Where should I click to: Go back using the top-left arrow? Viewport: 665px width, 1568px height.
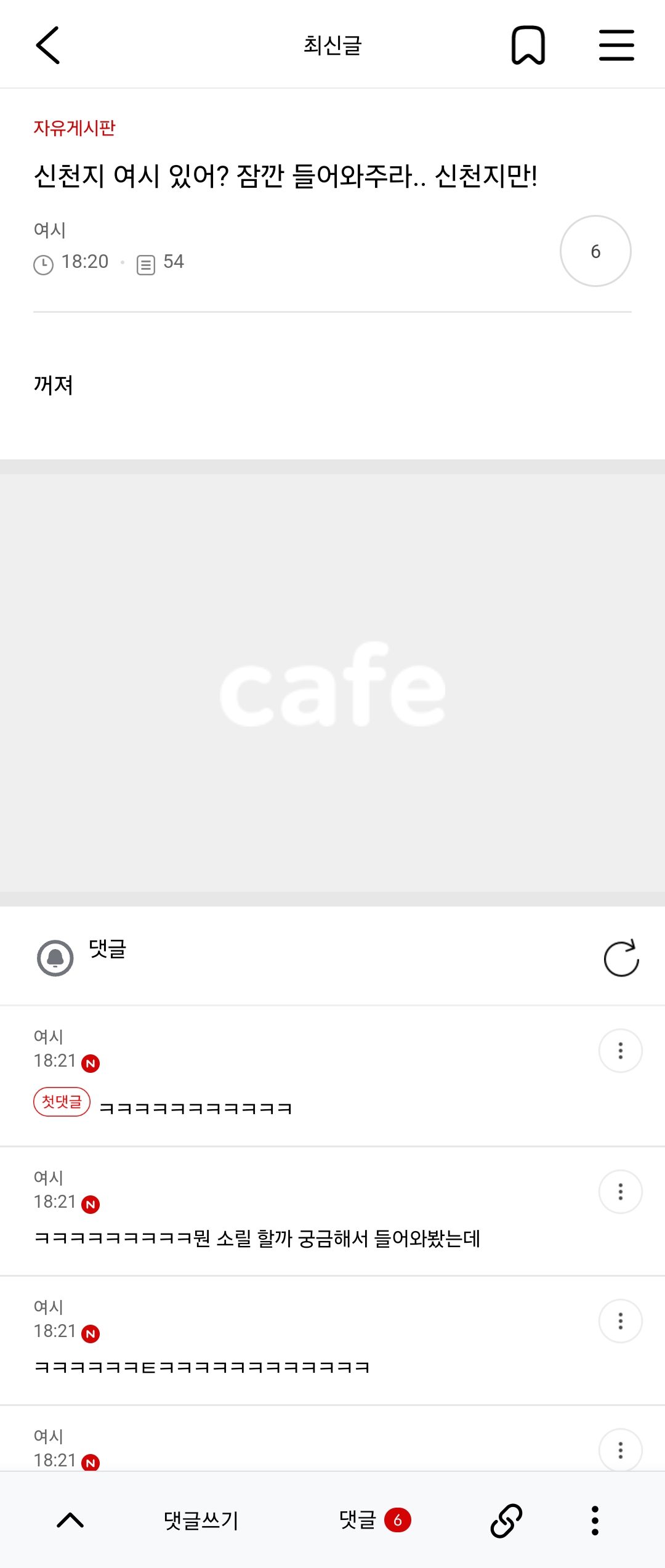[48, 45]
